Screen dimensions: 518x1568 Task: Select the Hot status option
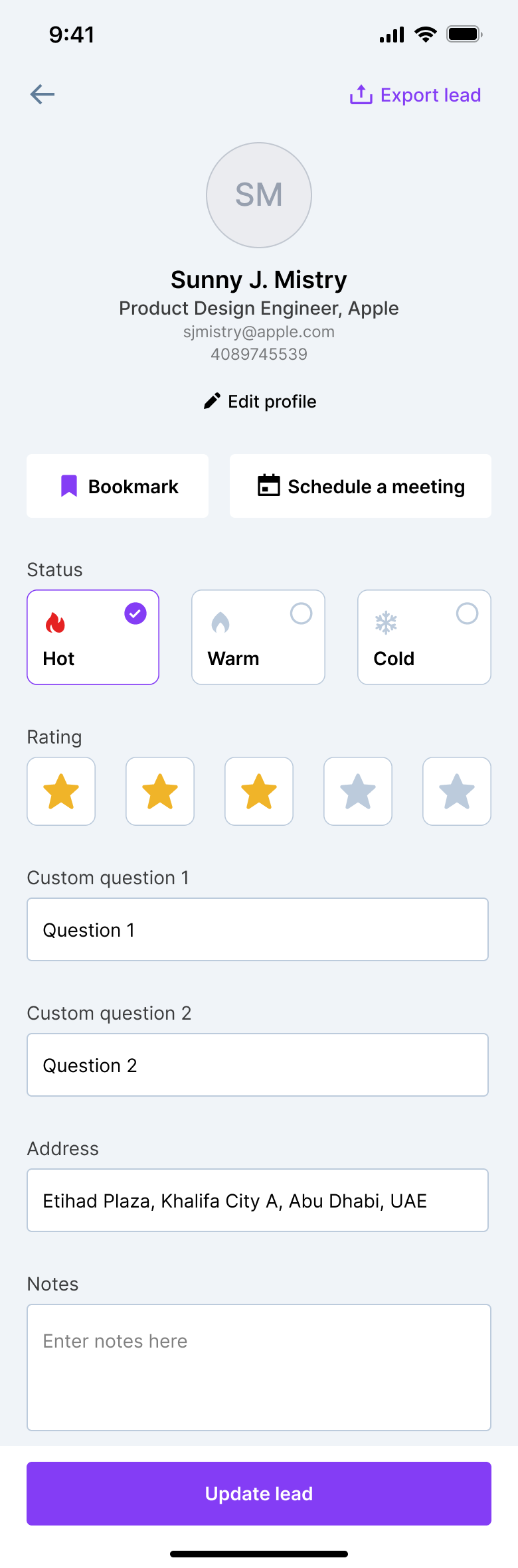point(93,637)
